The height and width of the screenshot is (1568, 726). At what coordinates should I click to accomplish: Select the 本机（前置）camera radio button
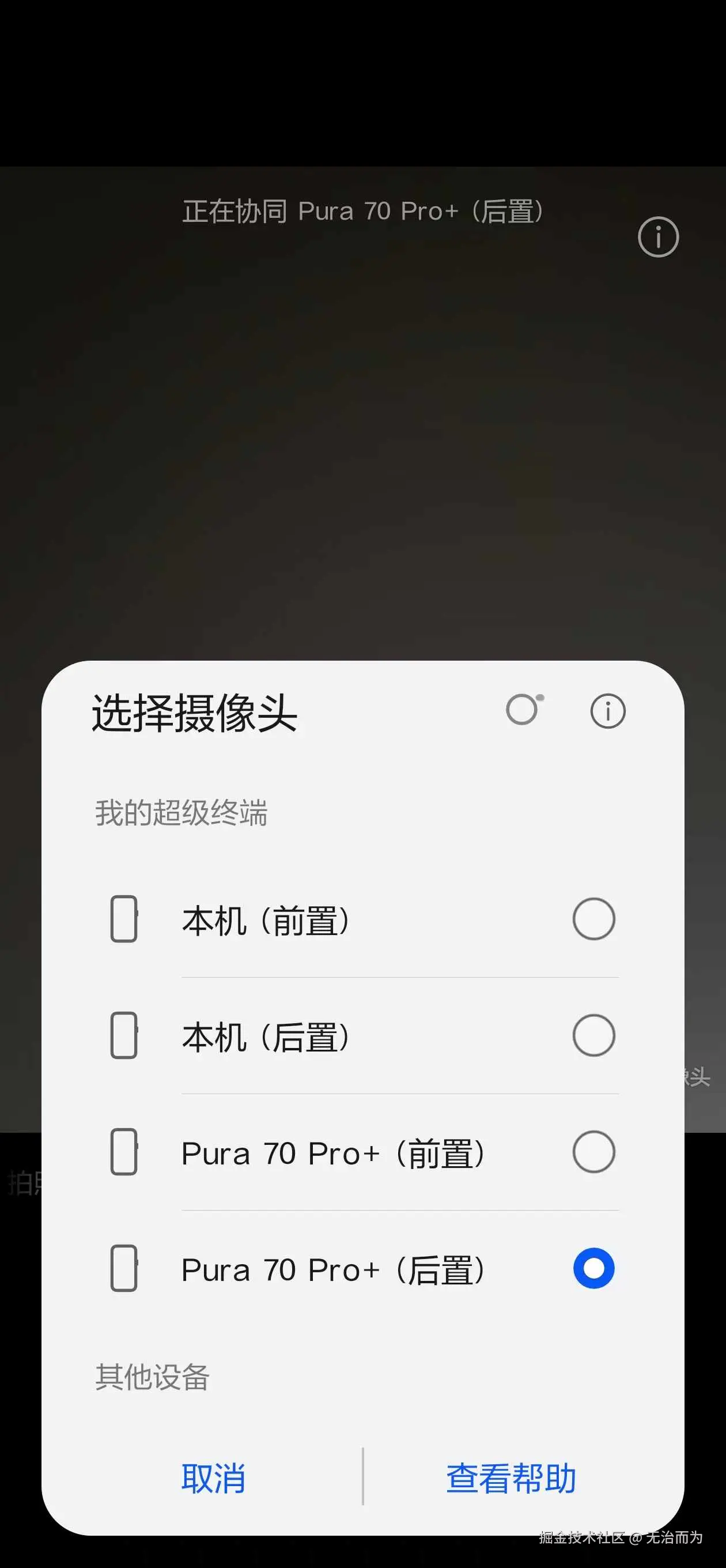pos(594,919)
